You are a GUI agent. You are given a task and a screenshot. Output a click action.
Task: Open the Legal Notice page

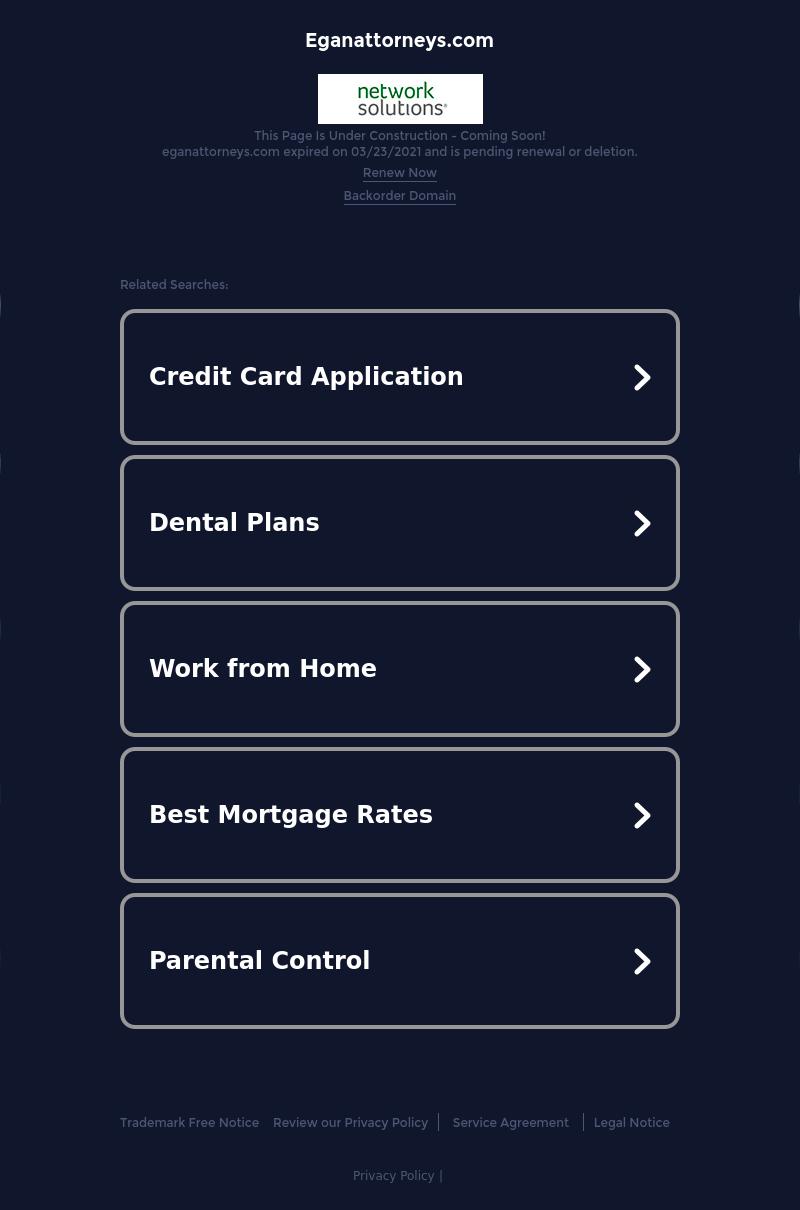631,1122
